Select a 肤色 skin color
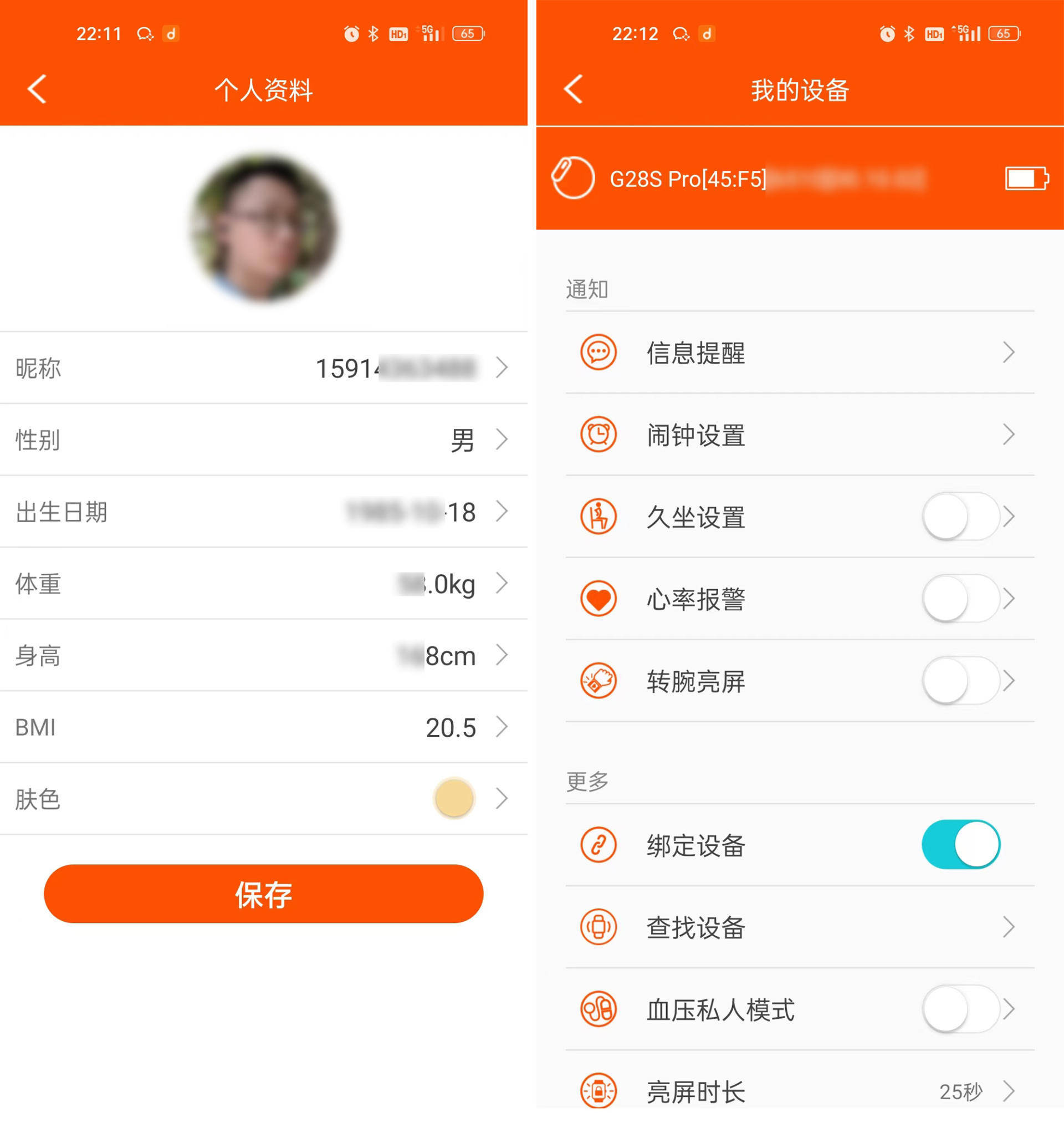Image resolution: width=1064 pixels, height=1123 pixels. coord(454,799)
